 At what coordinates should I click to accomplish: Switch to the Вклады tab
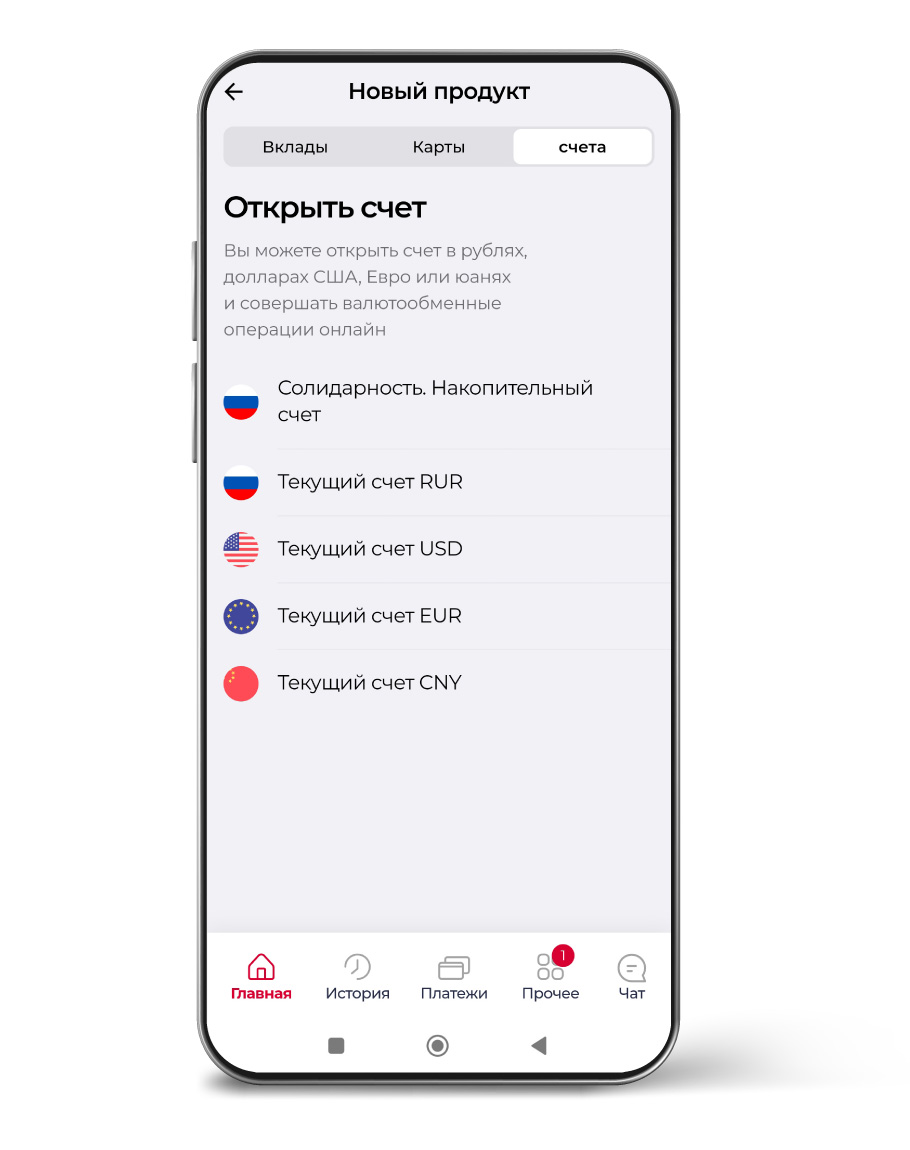(295, 147)
